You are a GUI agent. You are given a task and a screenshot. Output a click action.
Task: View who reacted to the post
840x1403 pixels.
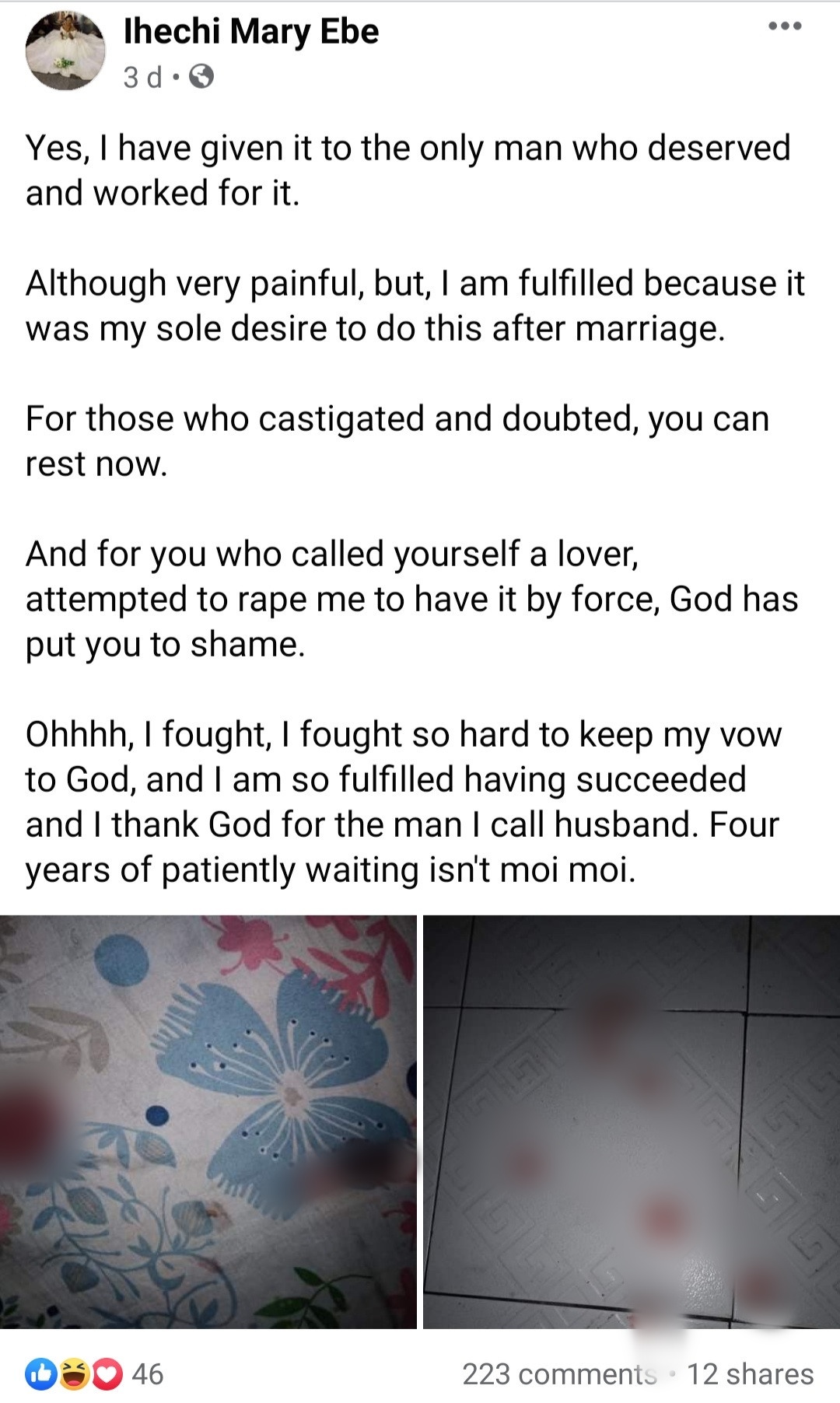point(94,1374)
